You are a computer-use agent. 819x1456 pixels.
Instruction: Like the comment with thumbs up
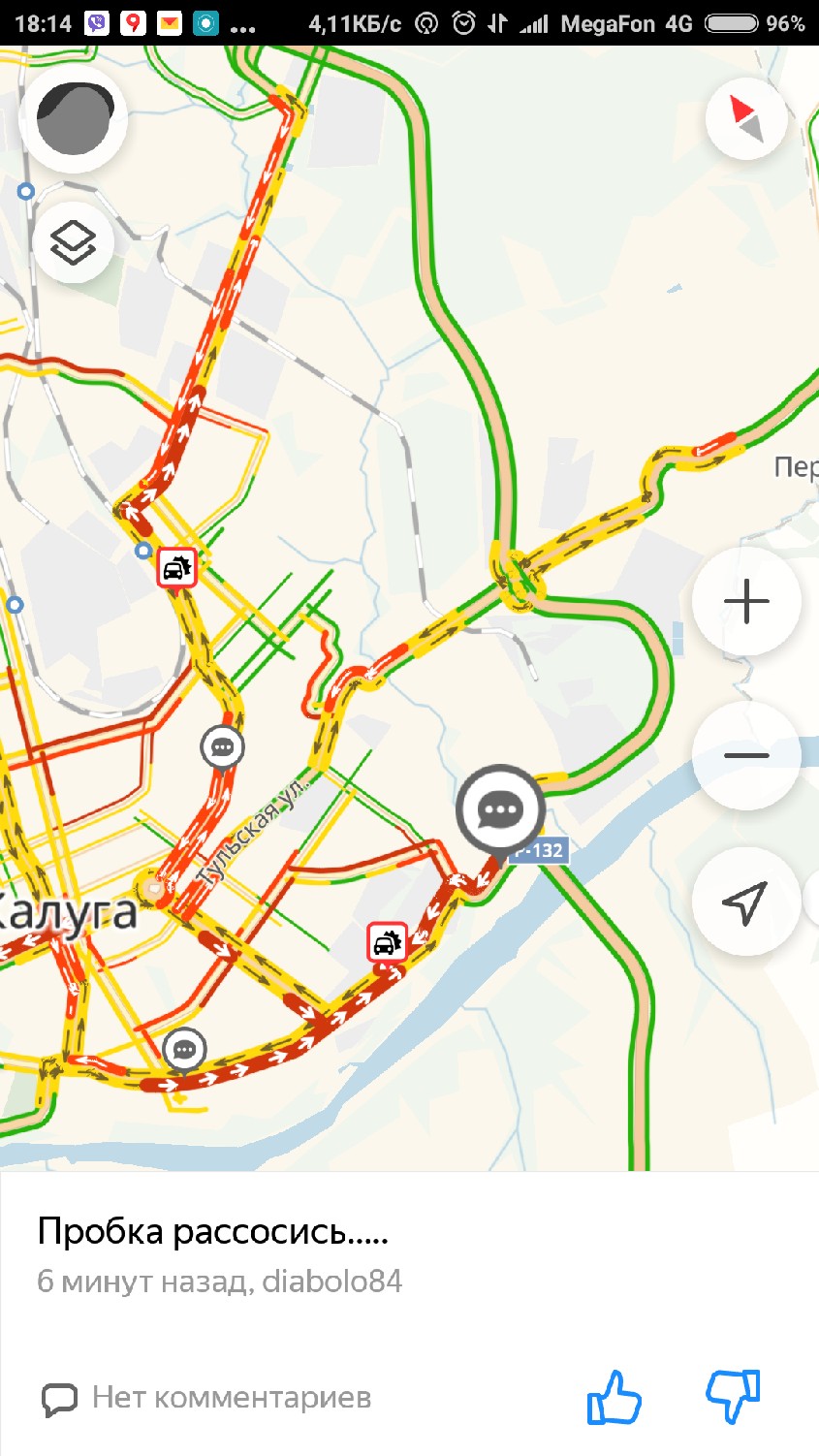click(614, 1397)
